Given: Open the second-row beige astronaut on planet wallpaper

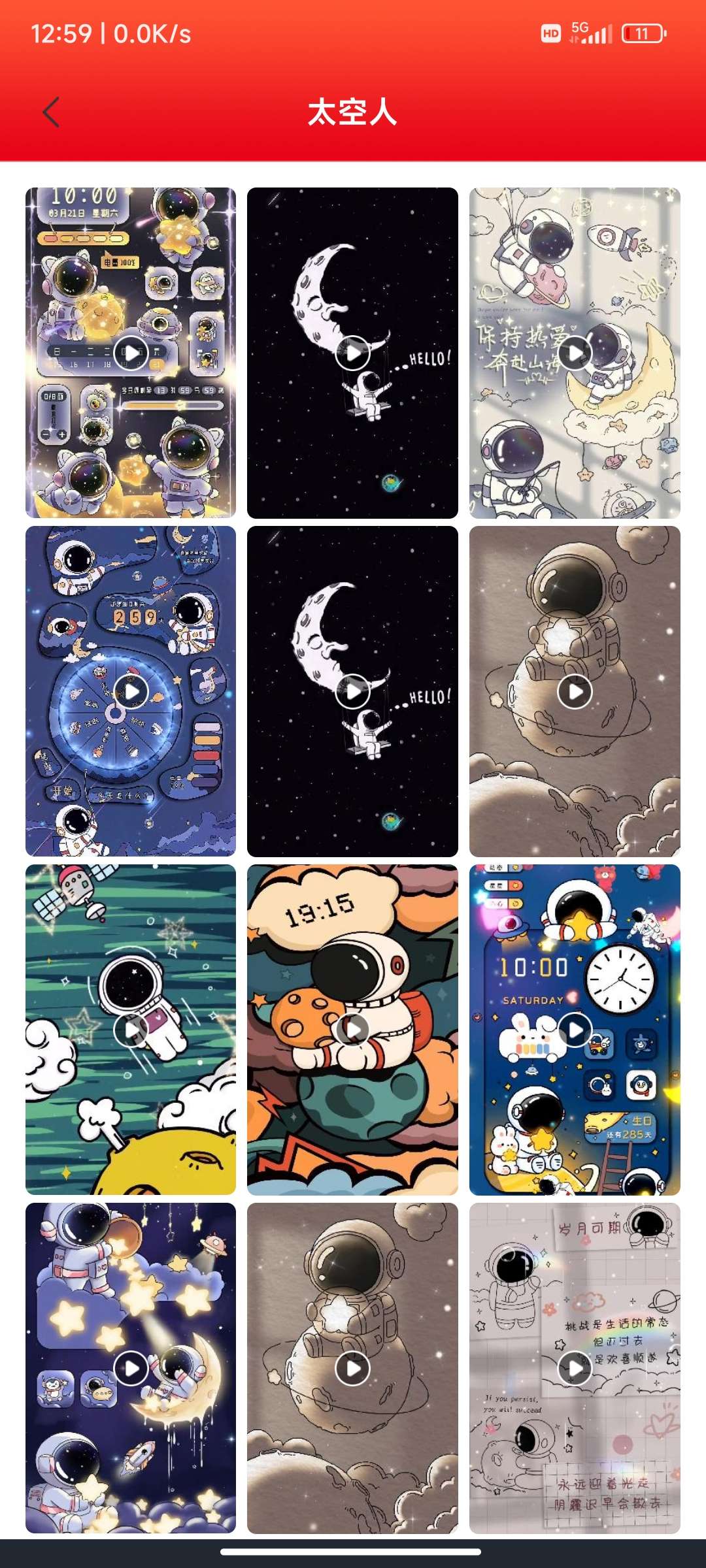Looking at the screenshot, I should tap(575, 691).
